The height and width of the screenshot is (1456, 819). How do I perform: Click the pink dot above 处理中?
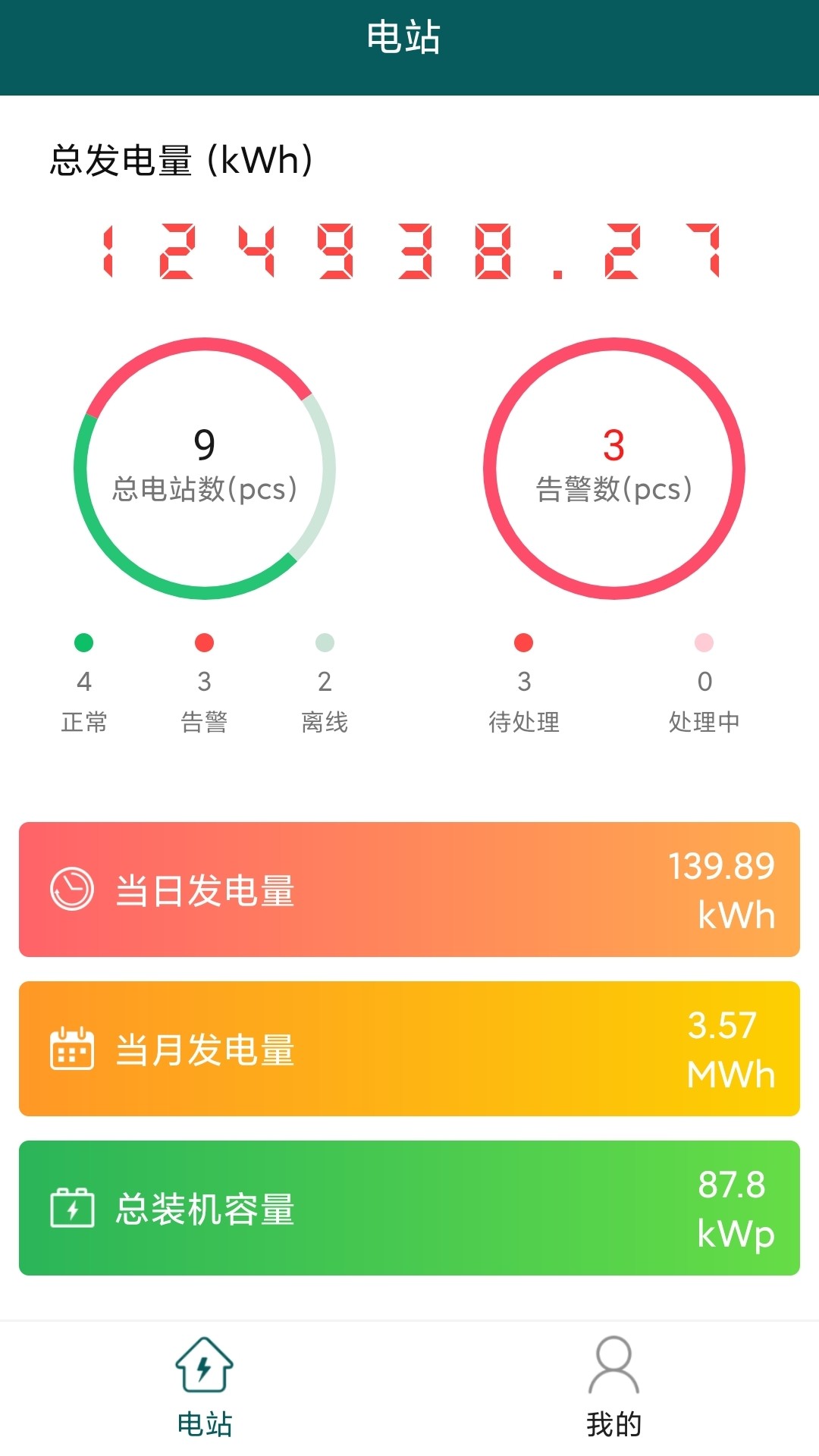click(x=705, y=642)
